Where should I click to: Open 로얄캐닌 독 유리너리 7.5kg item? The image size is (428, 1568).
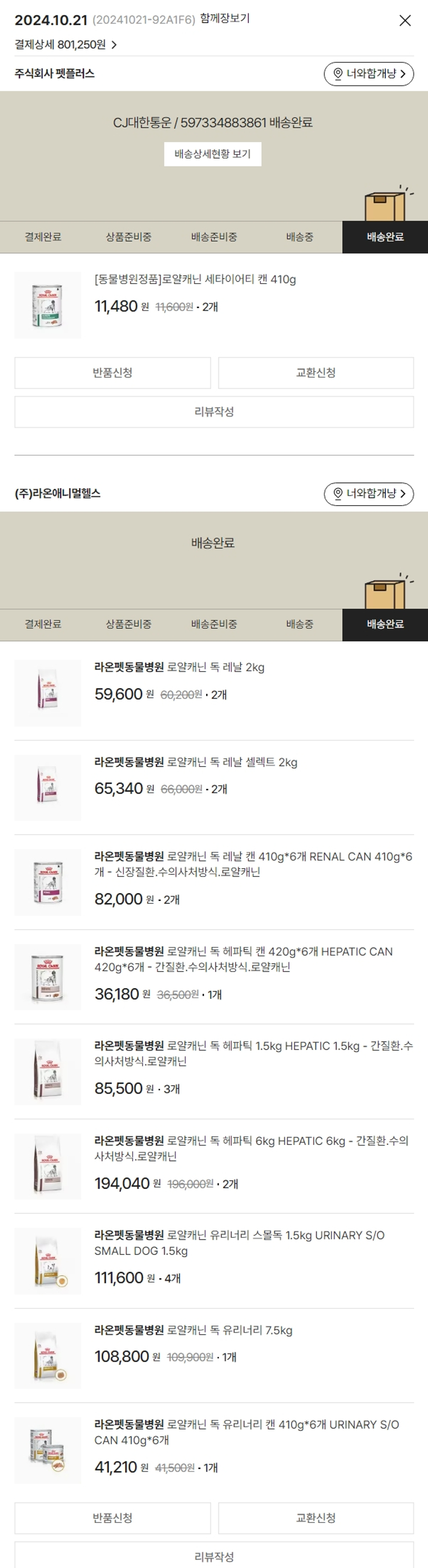193,1330
